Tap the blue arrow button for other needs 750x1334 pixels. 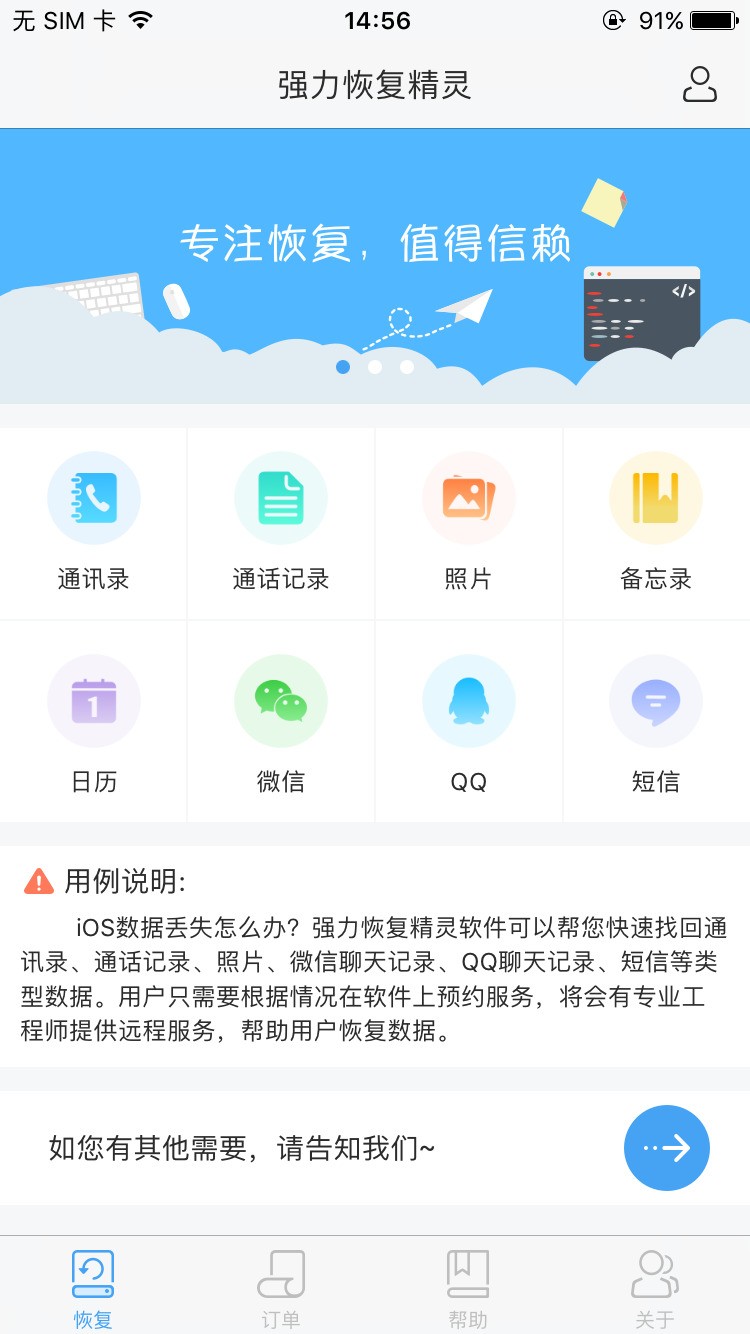666,1148
